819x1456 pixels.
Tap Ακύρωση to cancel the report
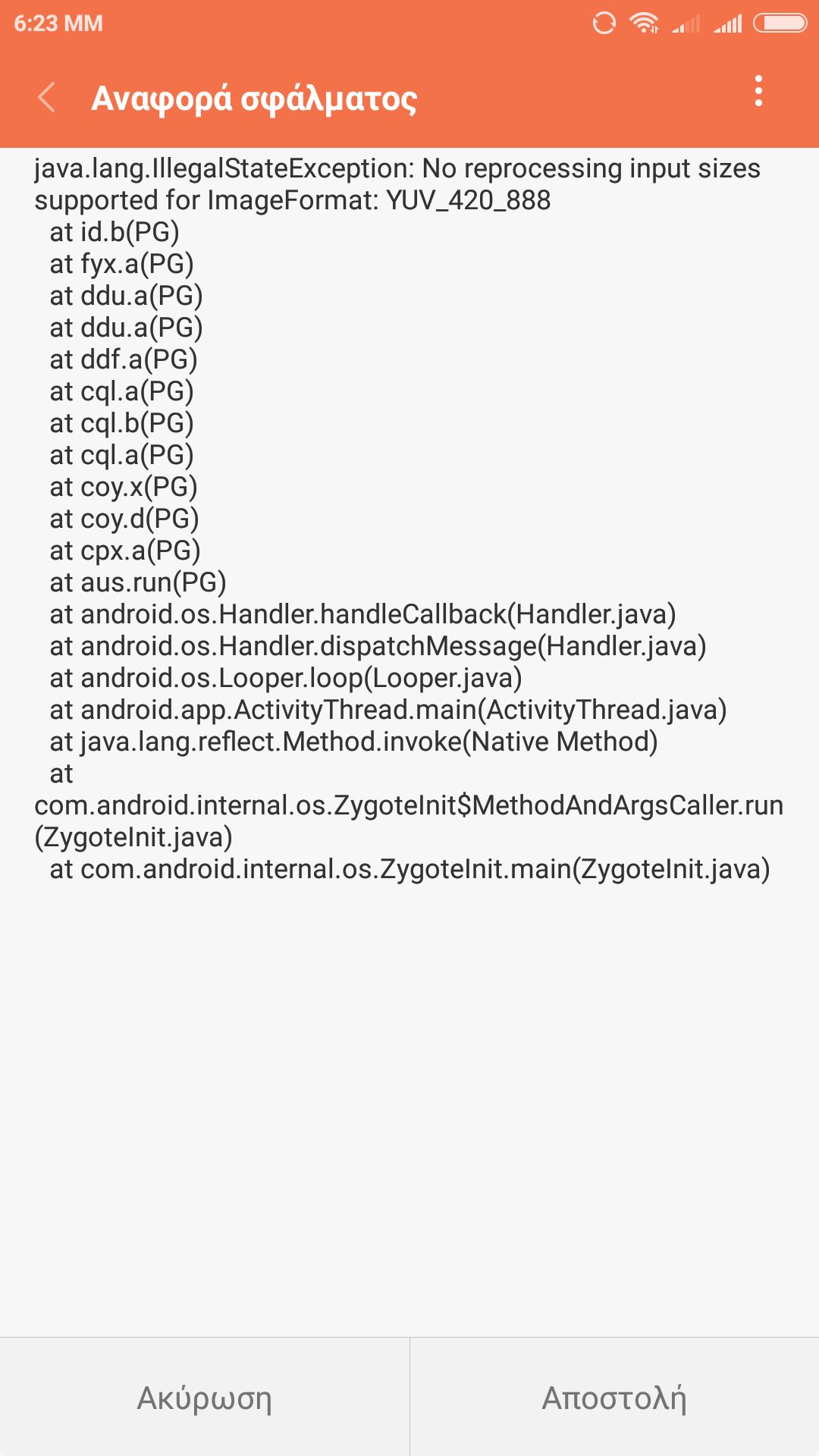pos(205,1398)
